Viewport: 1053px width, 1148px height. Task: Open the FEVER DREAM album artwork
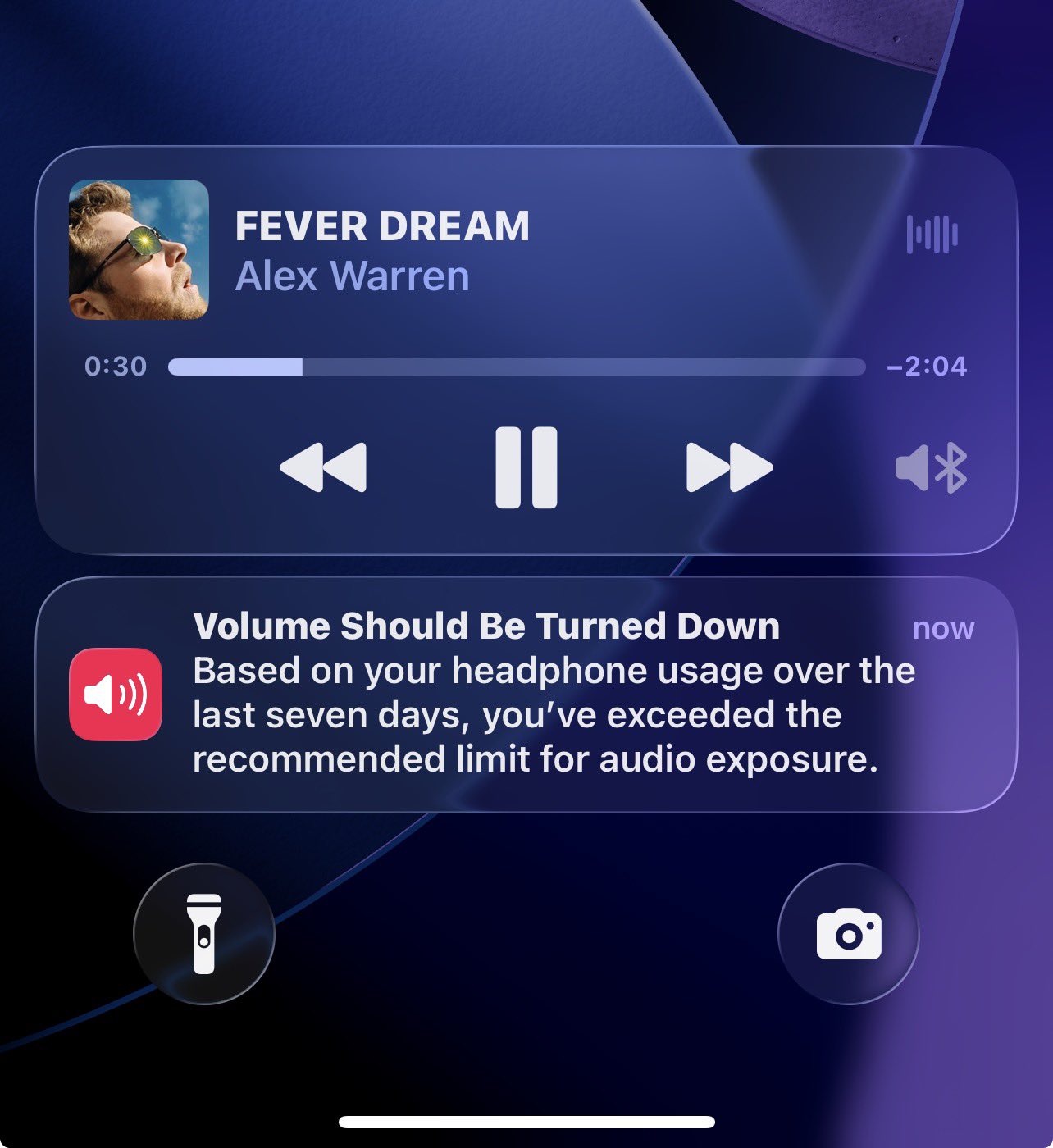(x=139, y=249)
